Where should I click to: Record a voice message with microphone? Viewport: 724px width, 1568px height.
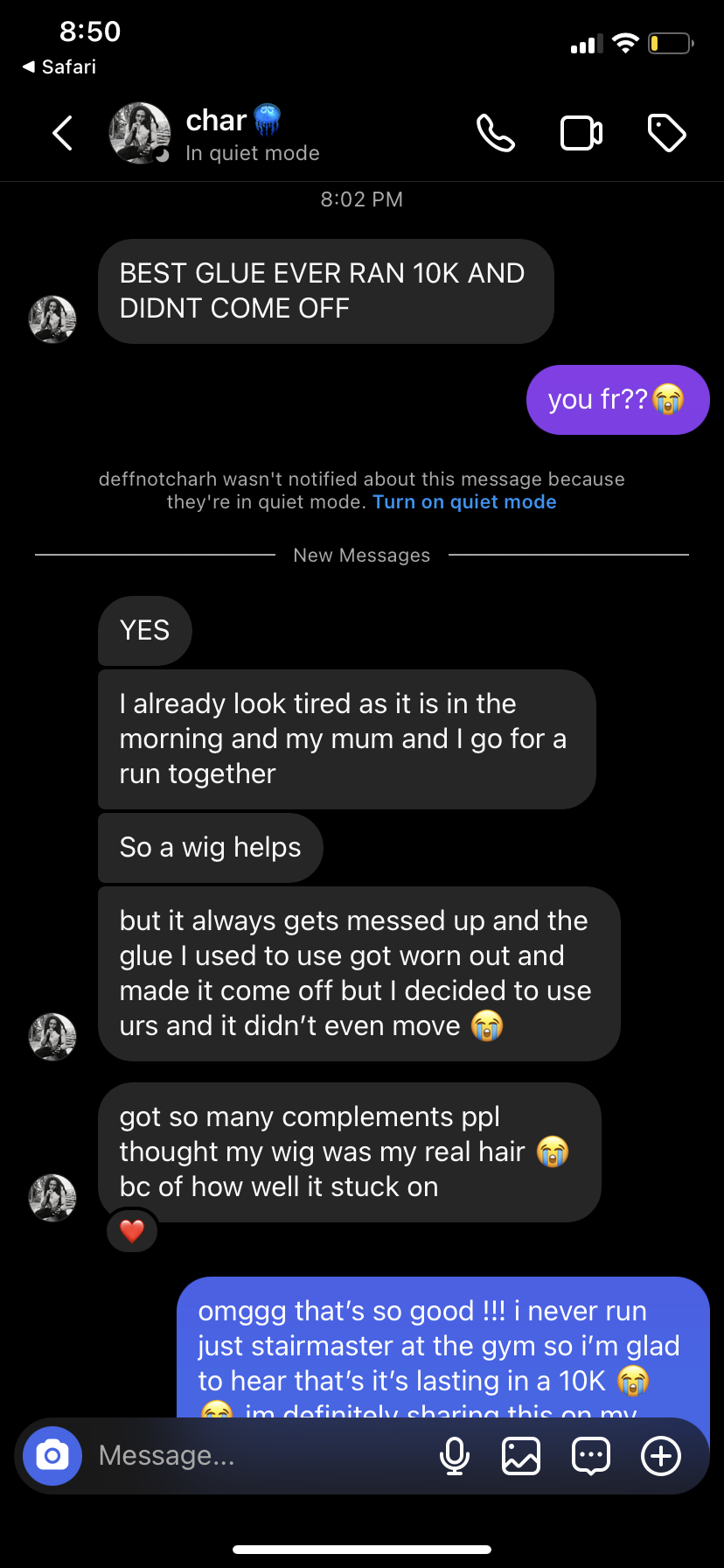pos(455,1457)
